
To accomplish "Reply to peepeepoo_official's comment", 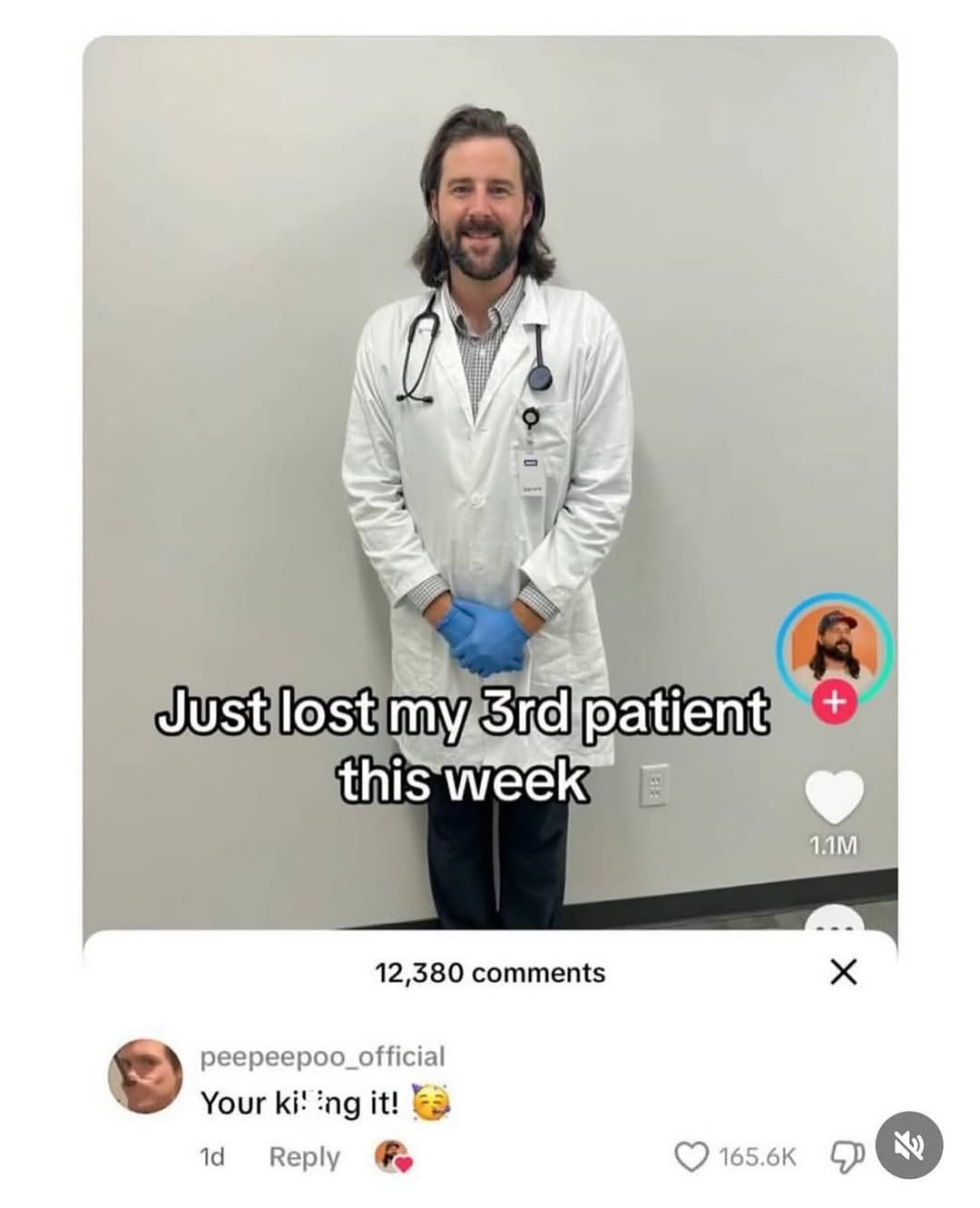I will [304, 1157].
